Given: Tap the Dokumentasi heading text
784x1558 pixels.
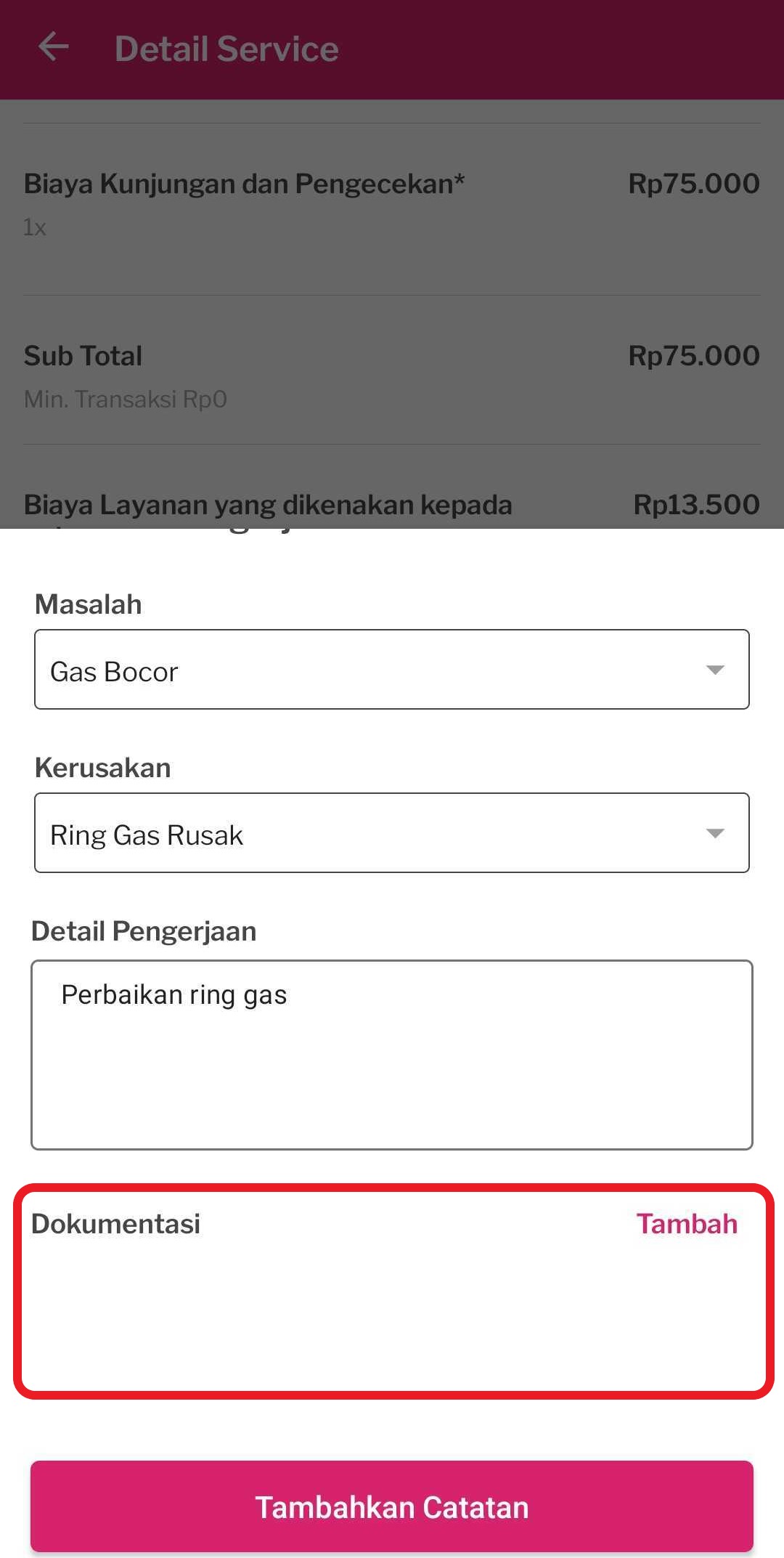Looking at the screenshot, I should [x=116, y=1223].
